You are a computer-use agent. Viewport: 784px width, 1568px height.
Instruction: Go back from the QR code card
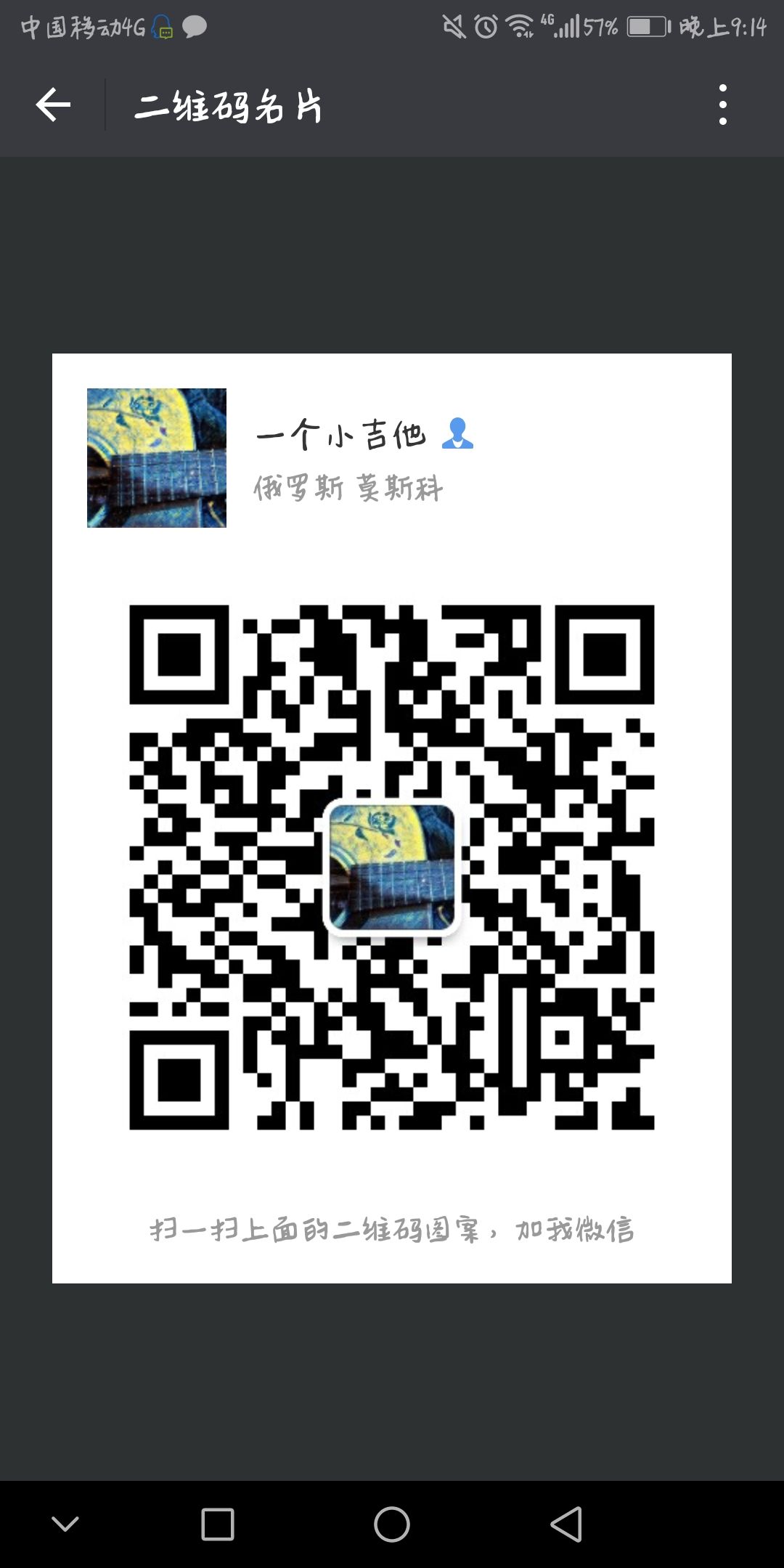53,105
